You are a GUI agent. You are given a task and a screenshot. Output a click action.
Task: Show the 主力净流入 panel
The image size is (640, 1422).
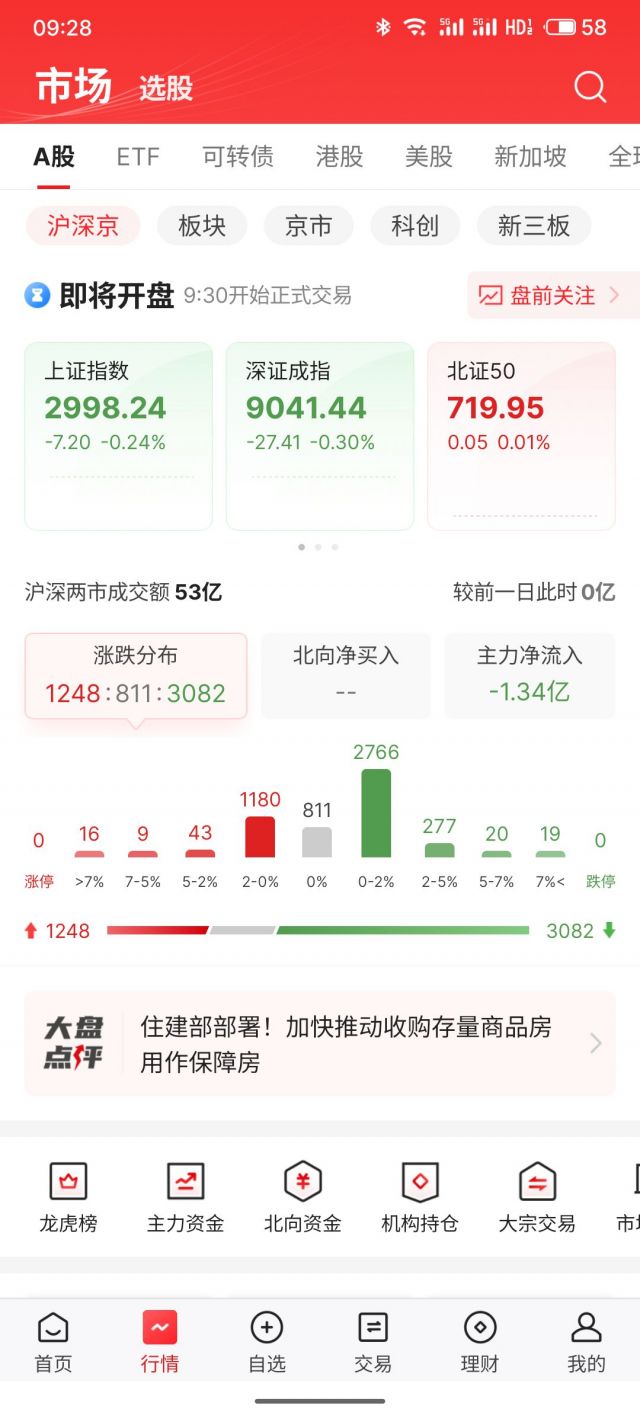pos(529,675)
